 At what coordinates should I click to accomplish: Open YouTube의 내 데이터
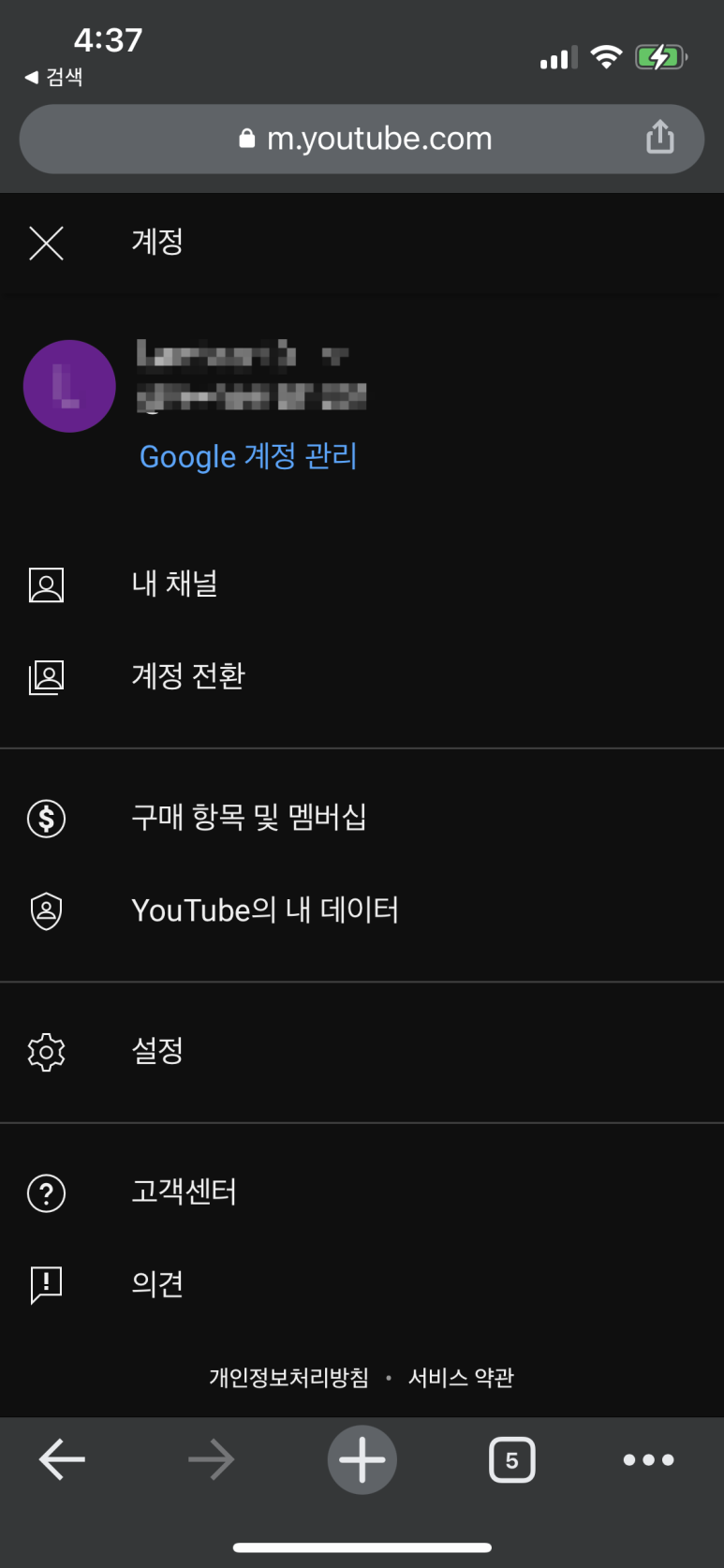point(362,910)
